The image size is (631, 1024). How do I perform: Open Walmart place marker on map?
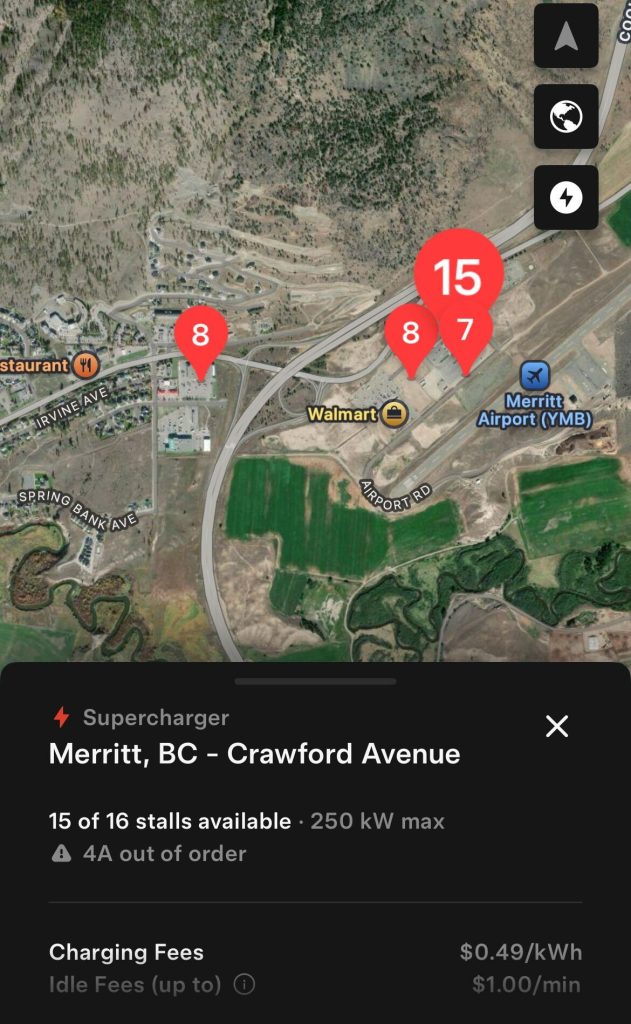395,413
